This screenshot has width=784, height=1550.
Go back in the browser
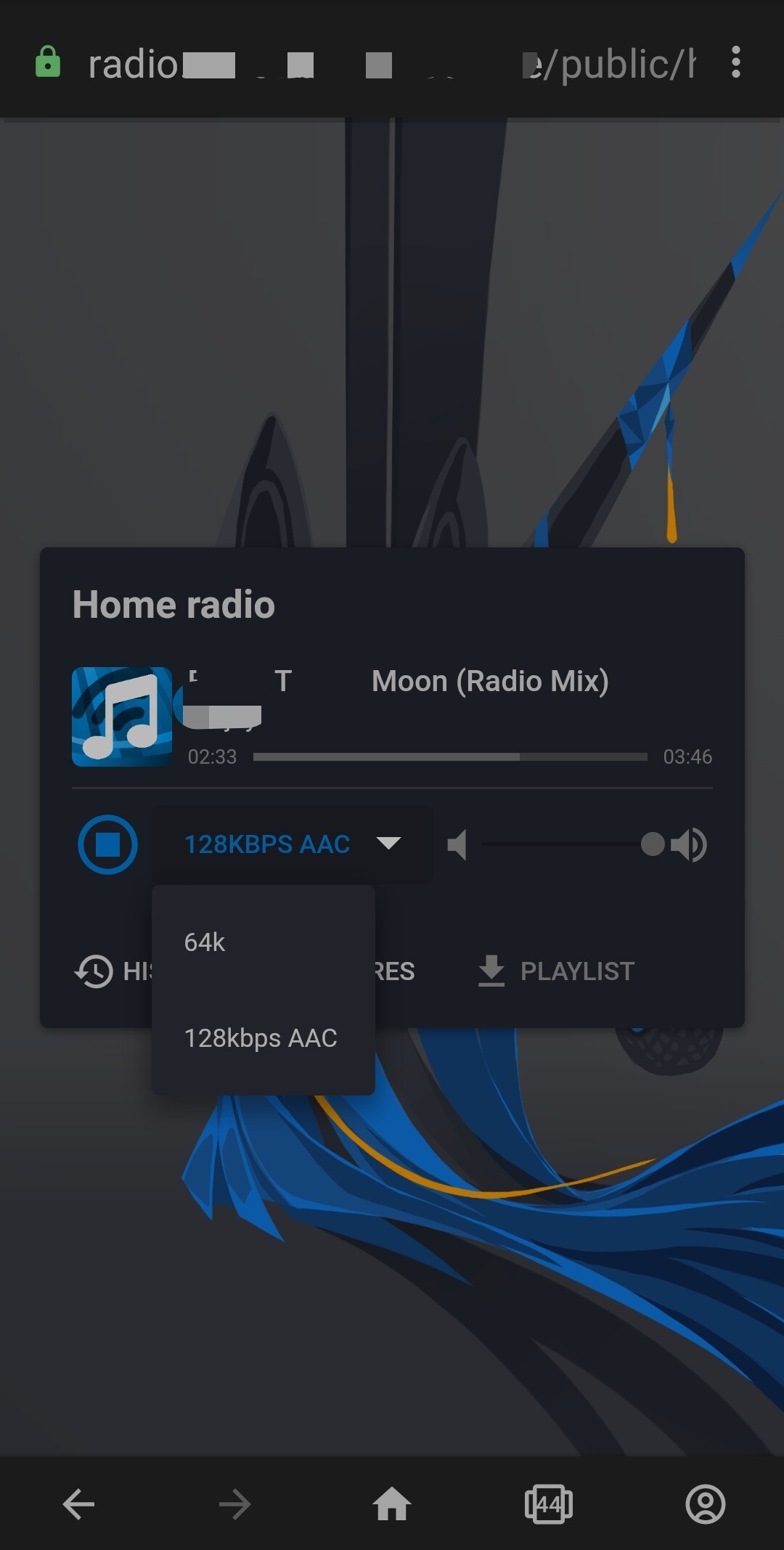78,1504
